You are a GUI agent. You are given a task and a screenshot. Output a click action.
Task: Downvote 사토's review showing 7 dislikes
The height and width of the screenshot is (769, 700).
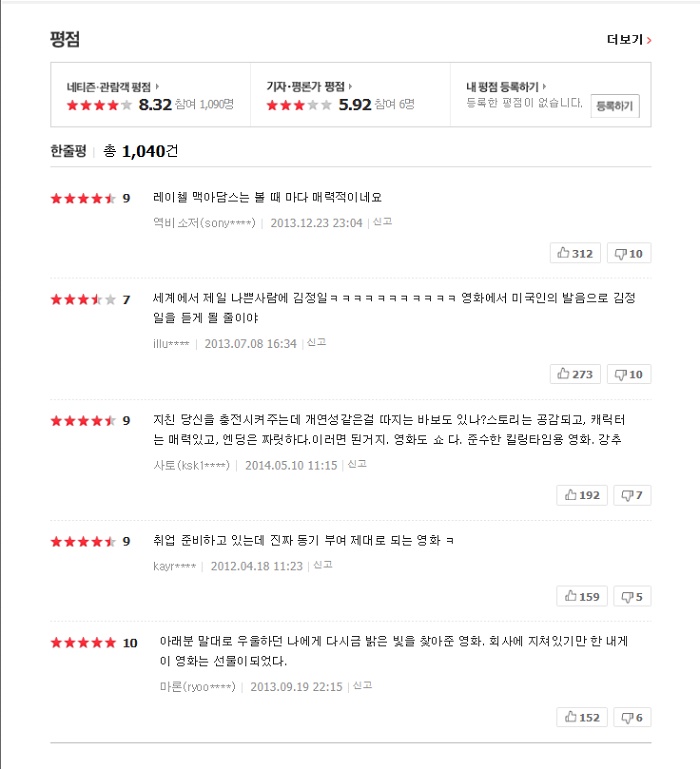tap(632, 495)
